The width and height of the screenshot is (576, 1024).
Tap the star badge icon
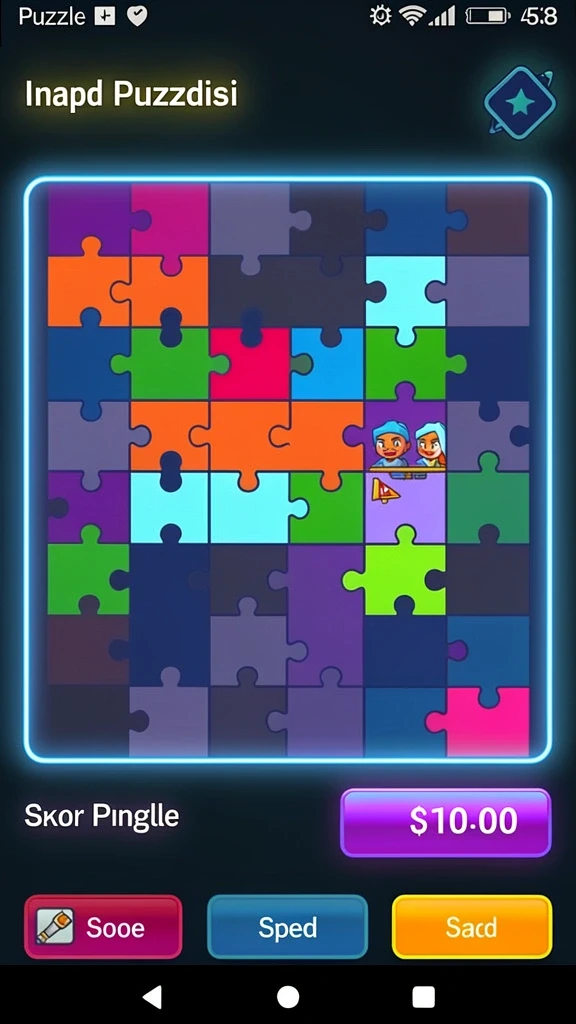point(520,103)
